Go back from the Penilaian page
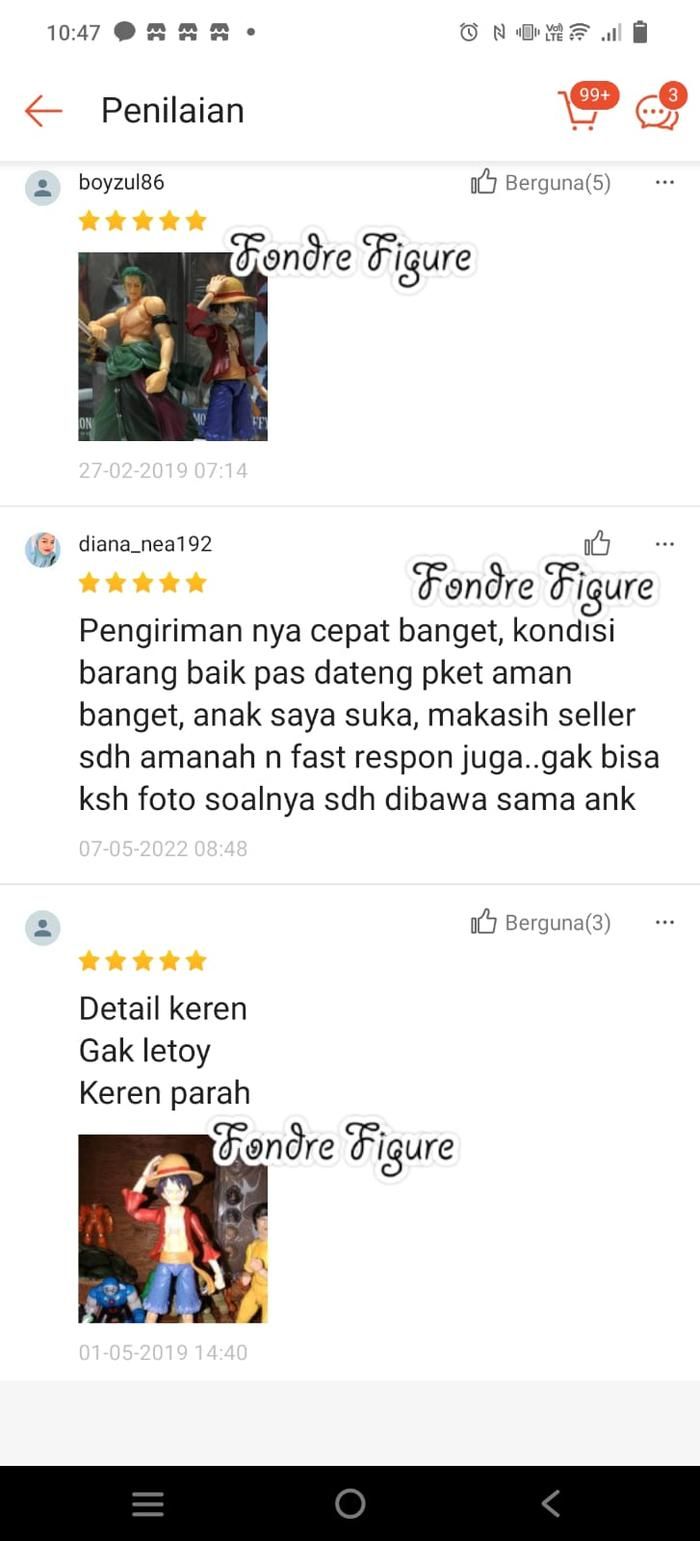The width and height of the screenshot is (700, 1541). point(43,110)
